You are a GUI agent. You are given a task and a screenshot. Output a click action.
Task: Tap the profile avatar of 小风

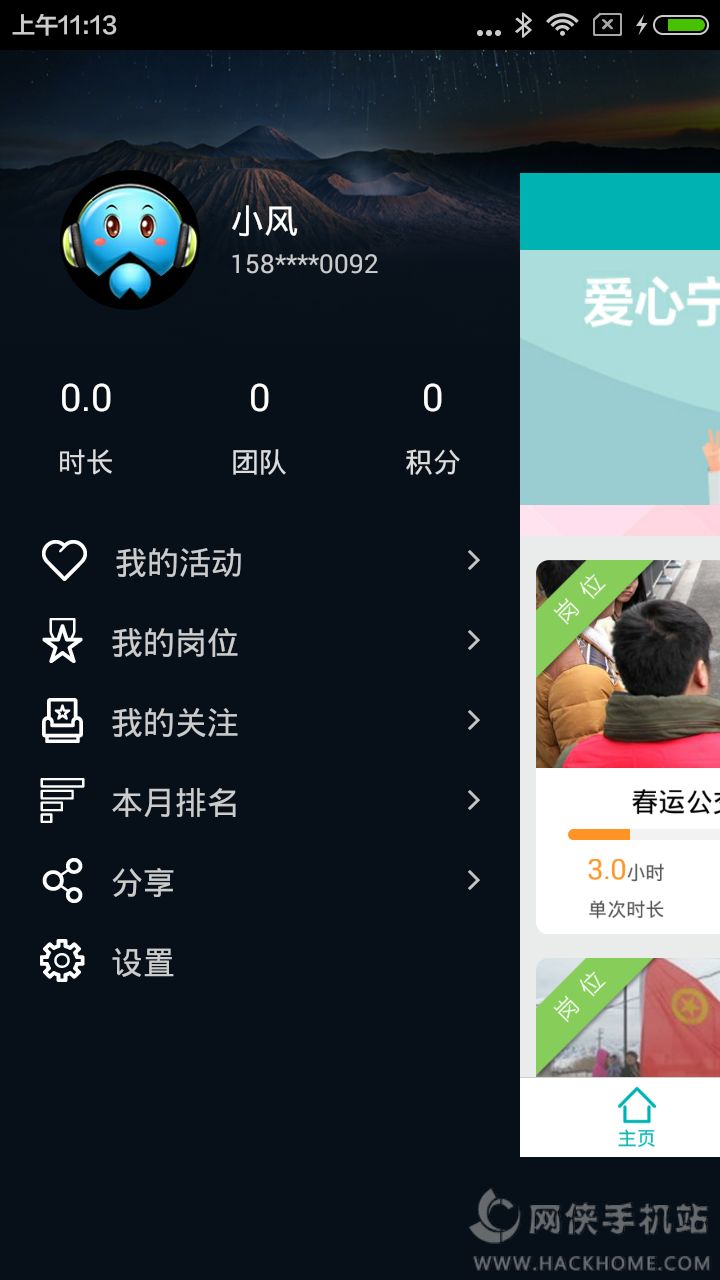pos(130,240)
